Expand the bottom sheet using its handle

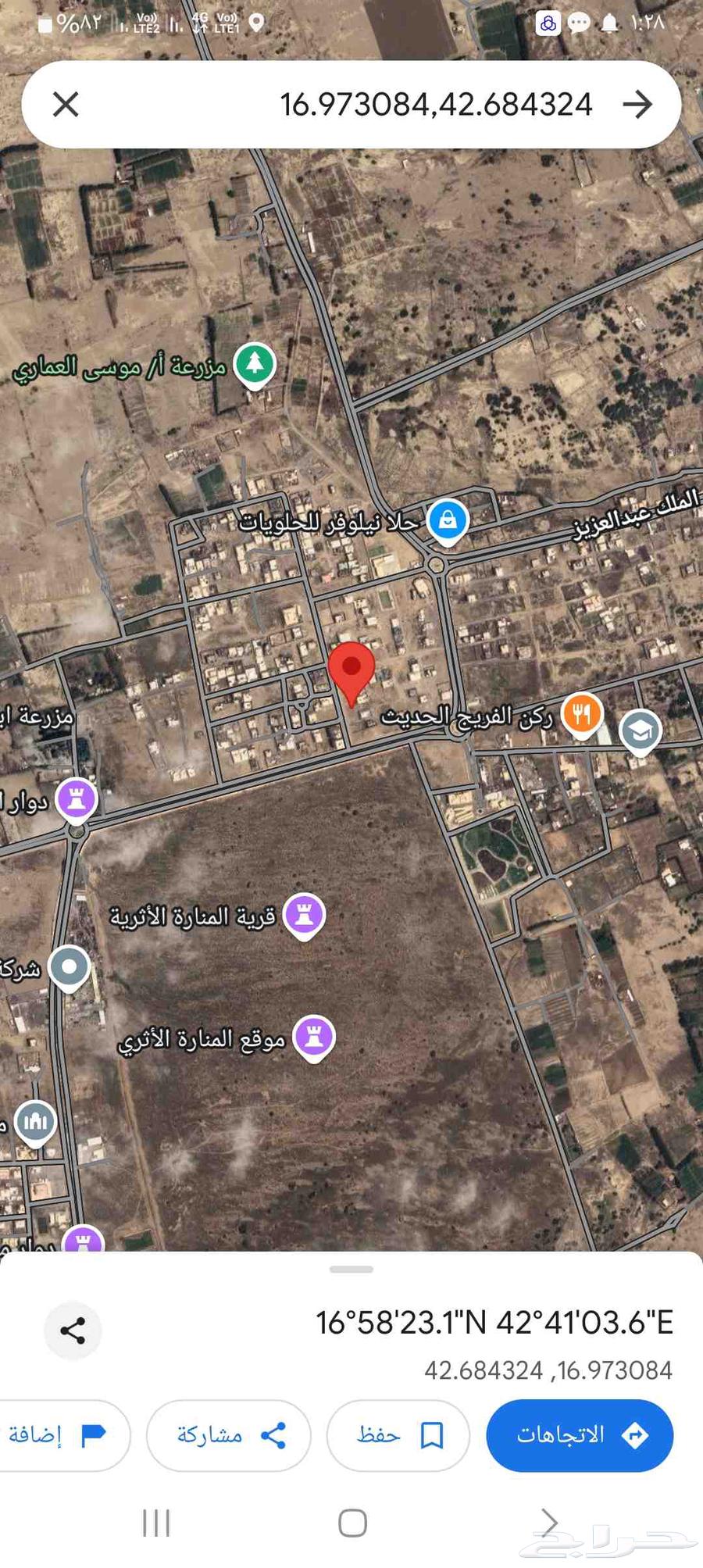click(351, 1270)
